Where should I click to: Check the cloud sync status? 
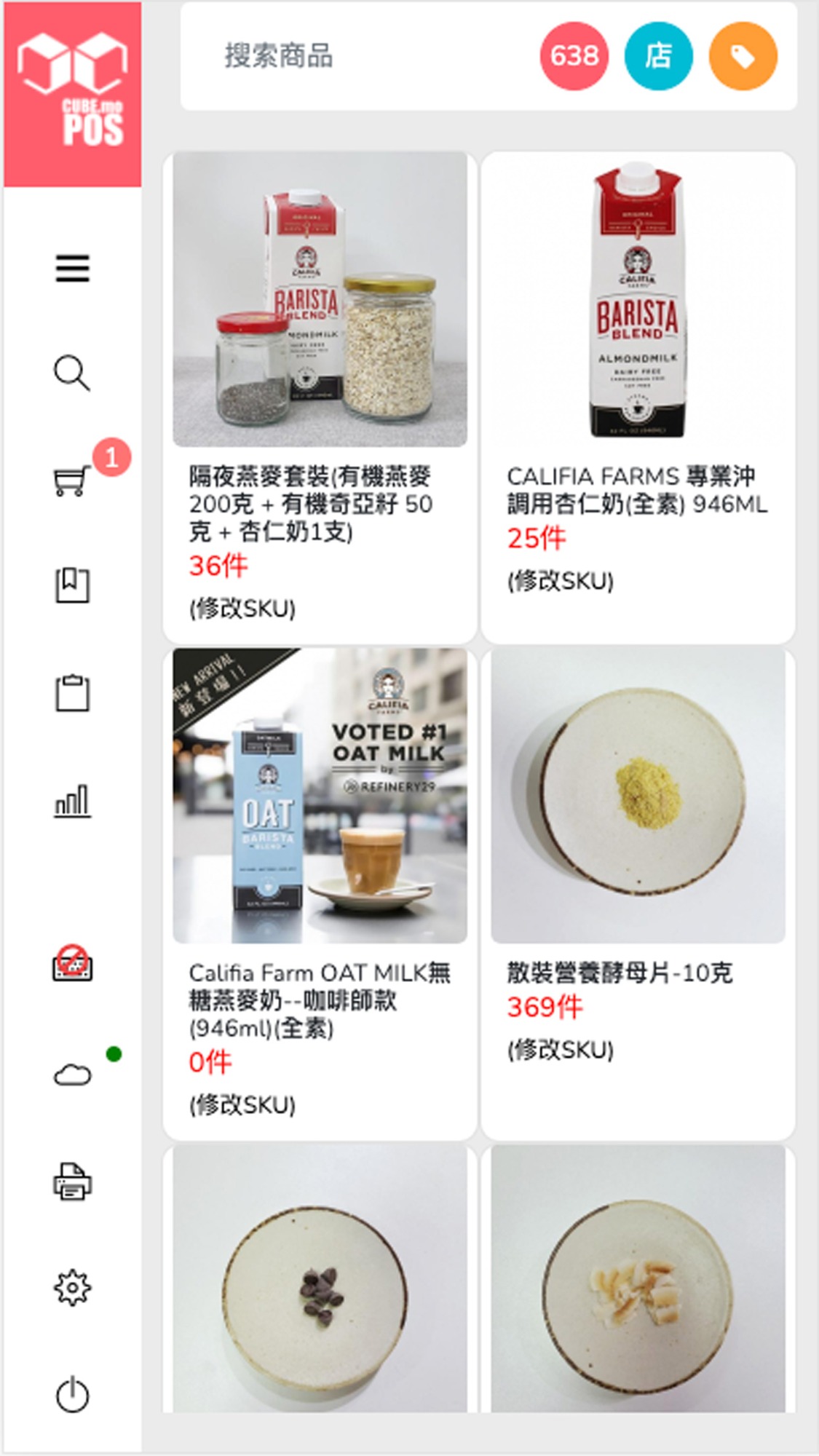(72, 1075)
